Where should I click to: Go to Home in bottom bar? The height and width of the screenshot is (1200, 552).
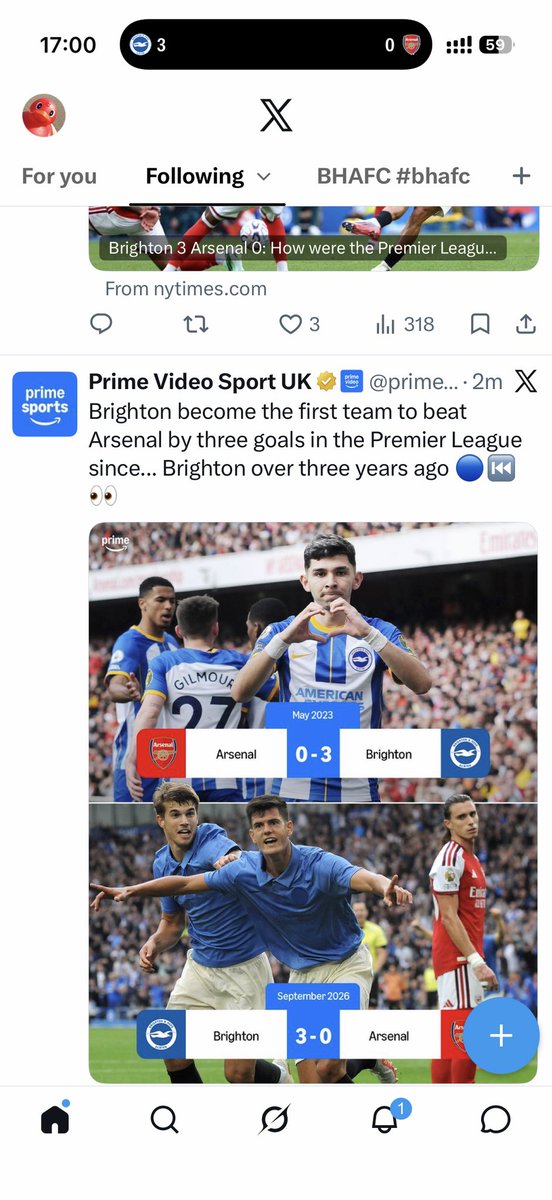tap(56, 1120)
